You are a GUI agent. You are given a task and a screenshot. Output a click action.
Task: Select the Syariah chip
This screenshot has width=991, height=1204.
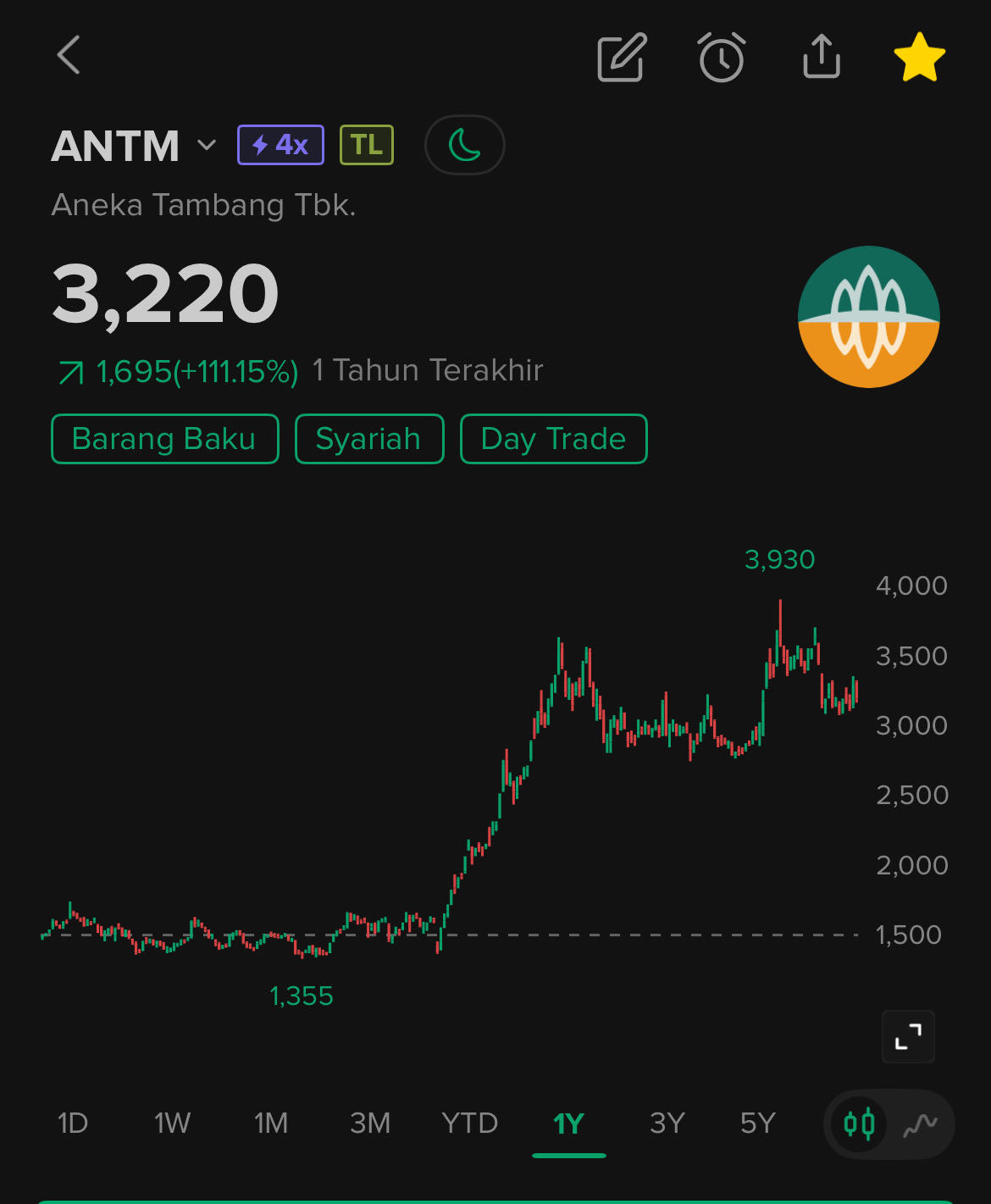[368, 439]
